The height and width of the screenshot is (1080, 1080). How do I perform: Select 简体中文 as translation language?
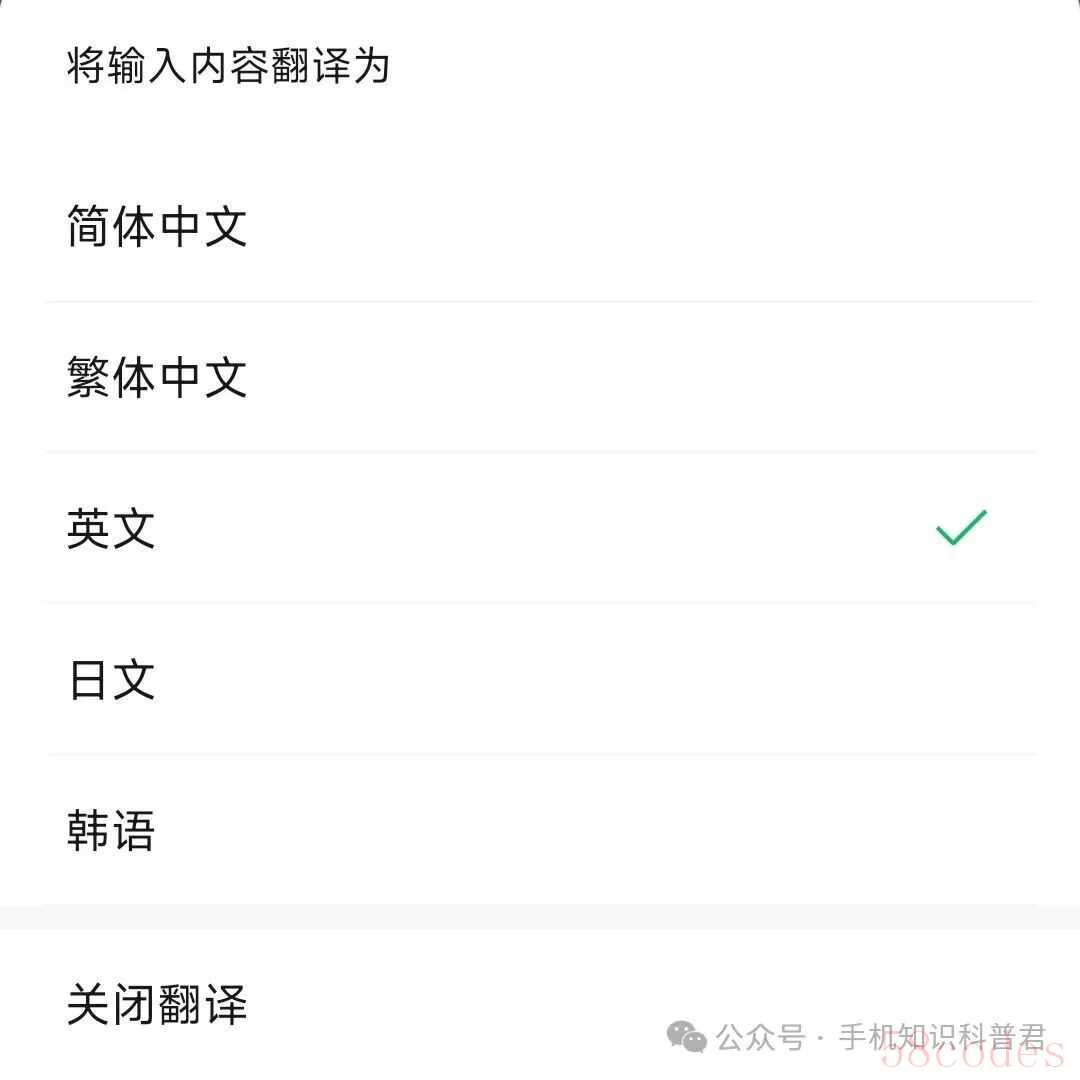[x=157, y=227]
